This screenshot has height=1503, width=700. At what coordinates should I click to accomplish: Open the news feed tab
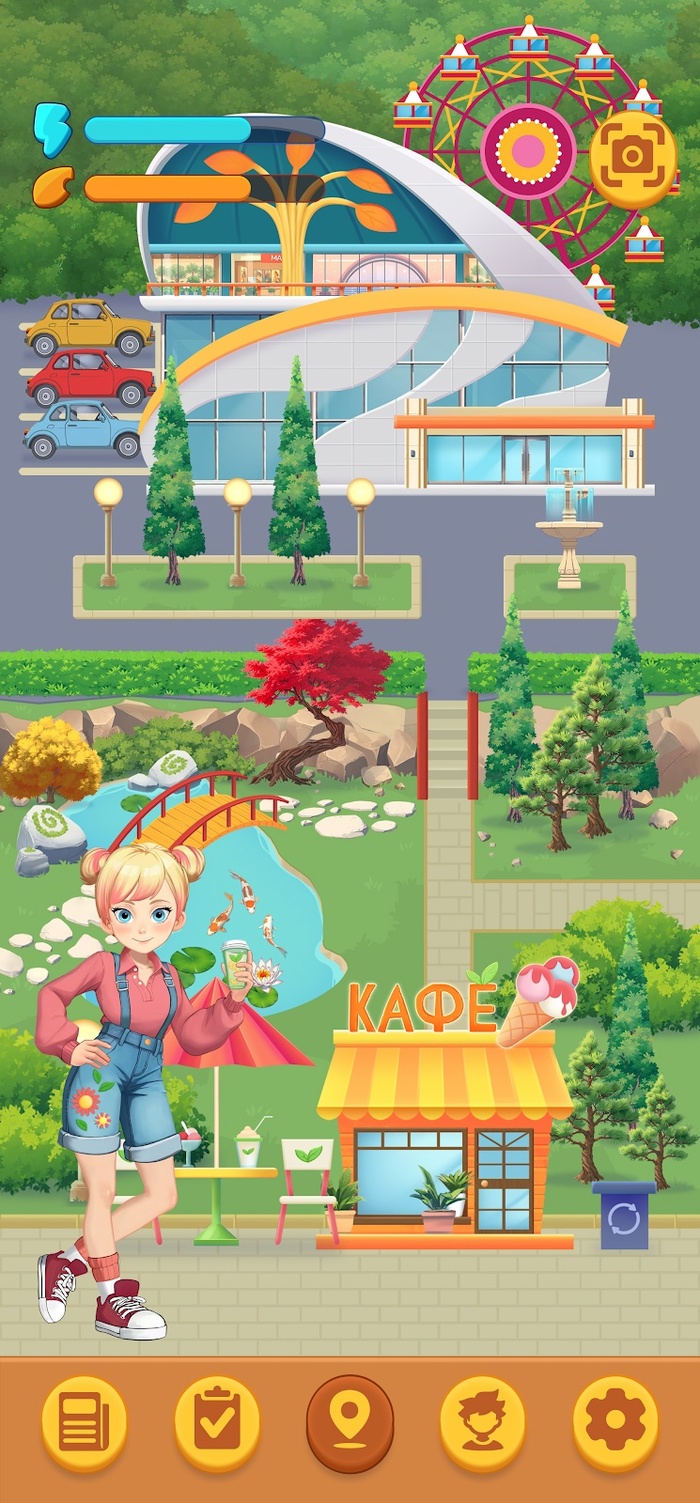click(84, 1423)
